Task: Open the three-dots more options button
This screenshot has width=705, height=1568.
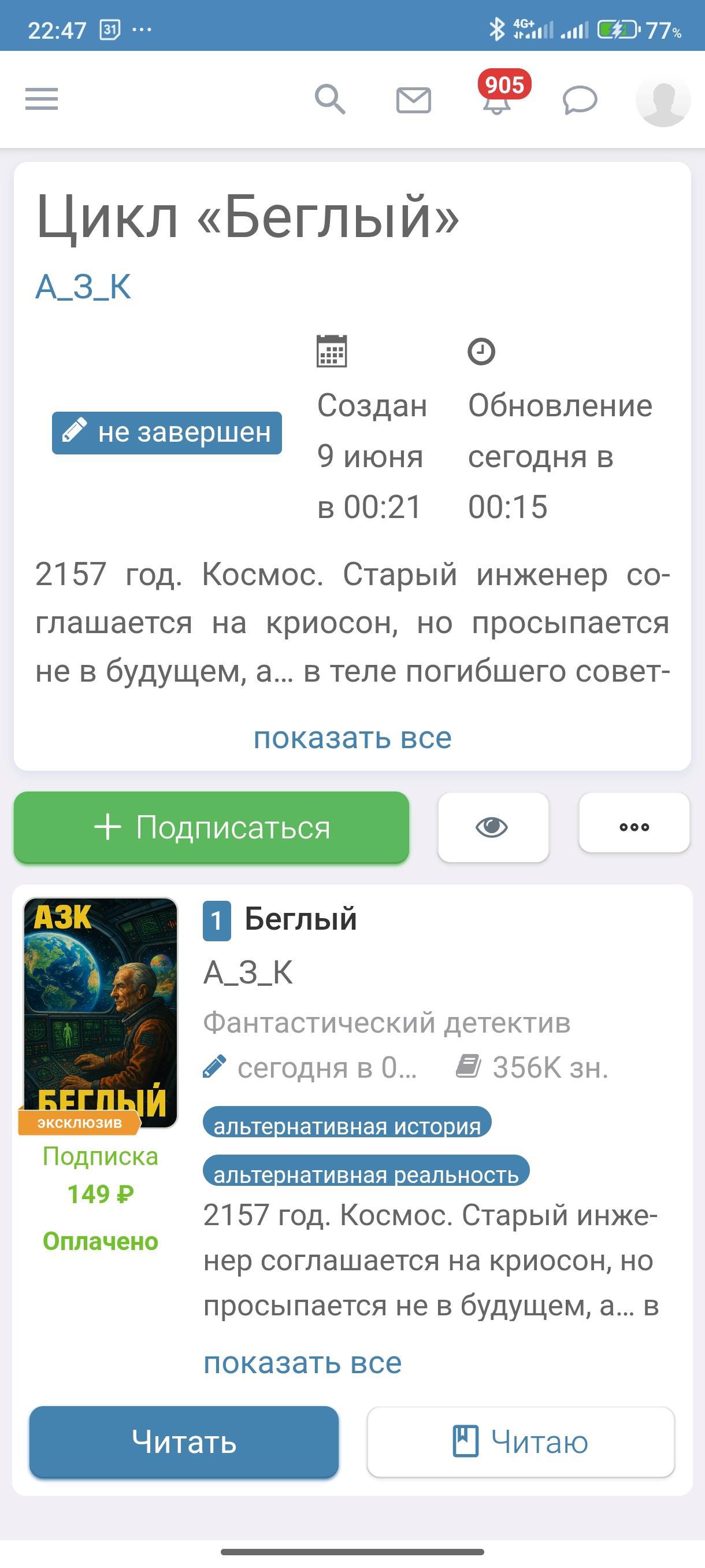Action: [634, 826]
